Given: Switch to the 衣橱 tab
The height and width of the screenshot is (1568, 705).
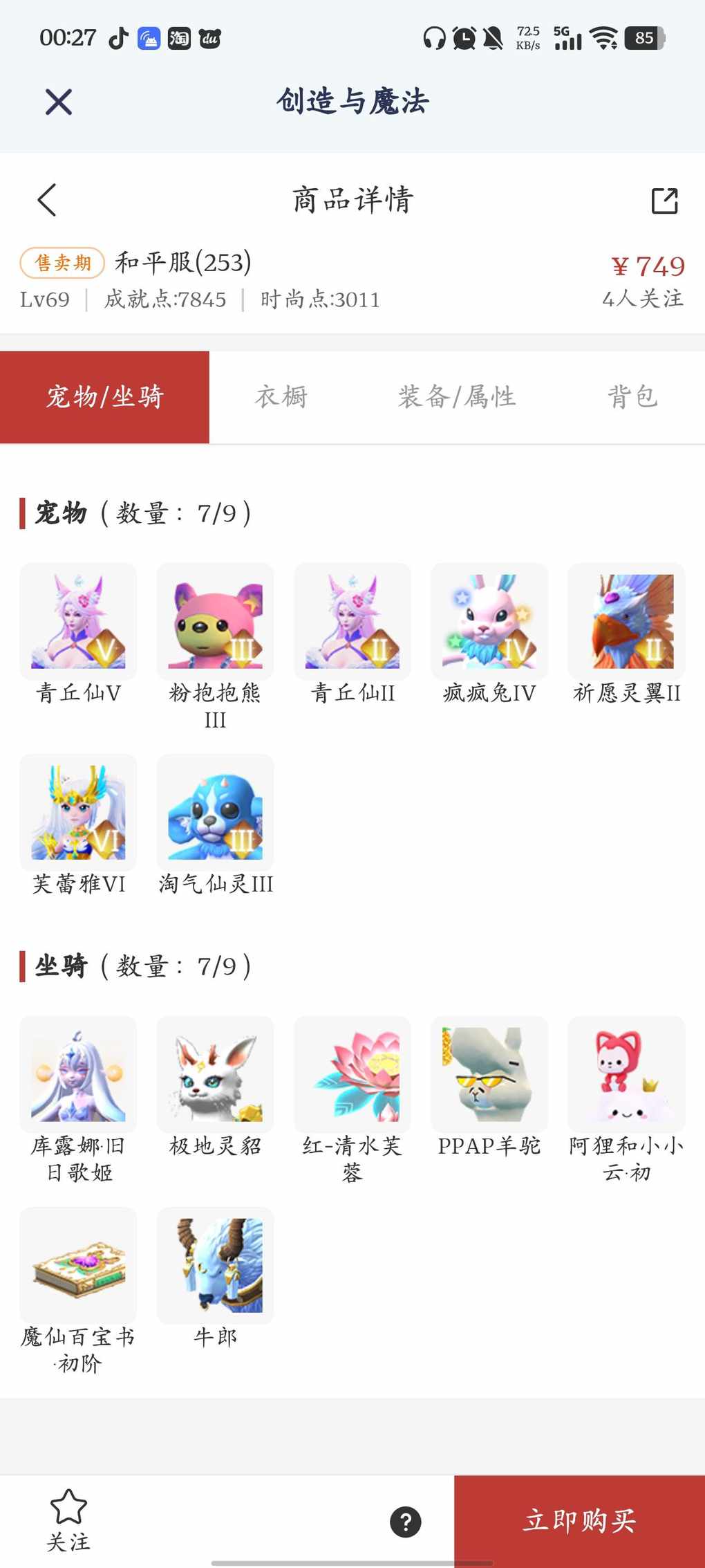Looking at the screenshot, I should [281, 397].
